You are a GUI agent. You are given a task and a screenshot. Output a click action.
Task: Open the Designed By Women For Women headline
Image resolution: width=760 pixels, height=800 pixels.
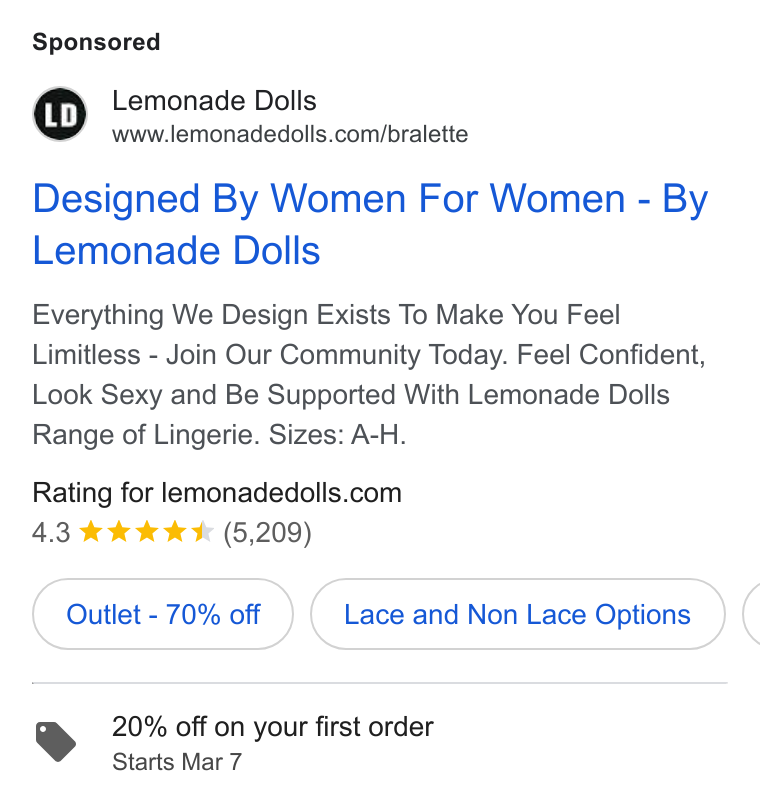tap(370, 224)
